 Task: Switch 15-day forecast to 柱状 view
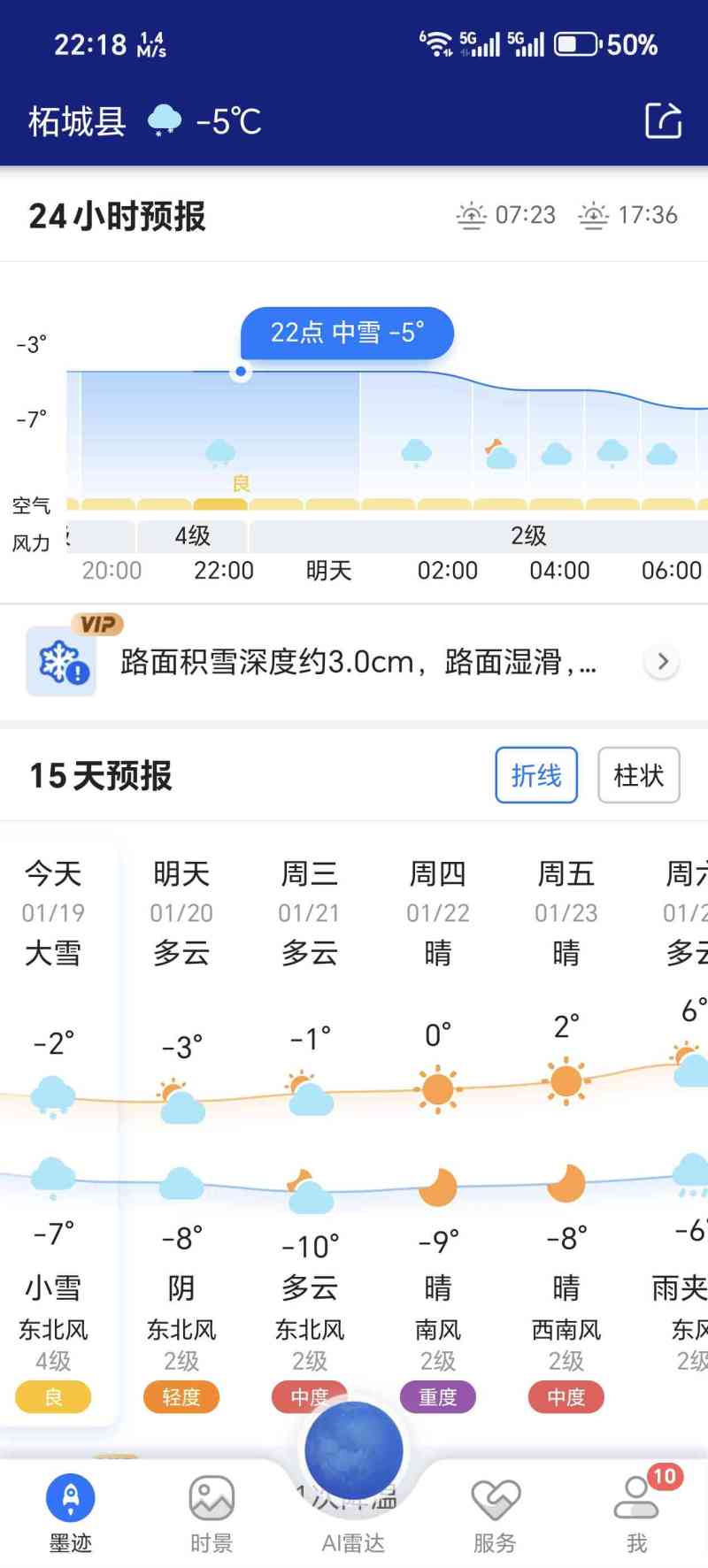coord(638,775)
